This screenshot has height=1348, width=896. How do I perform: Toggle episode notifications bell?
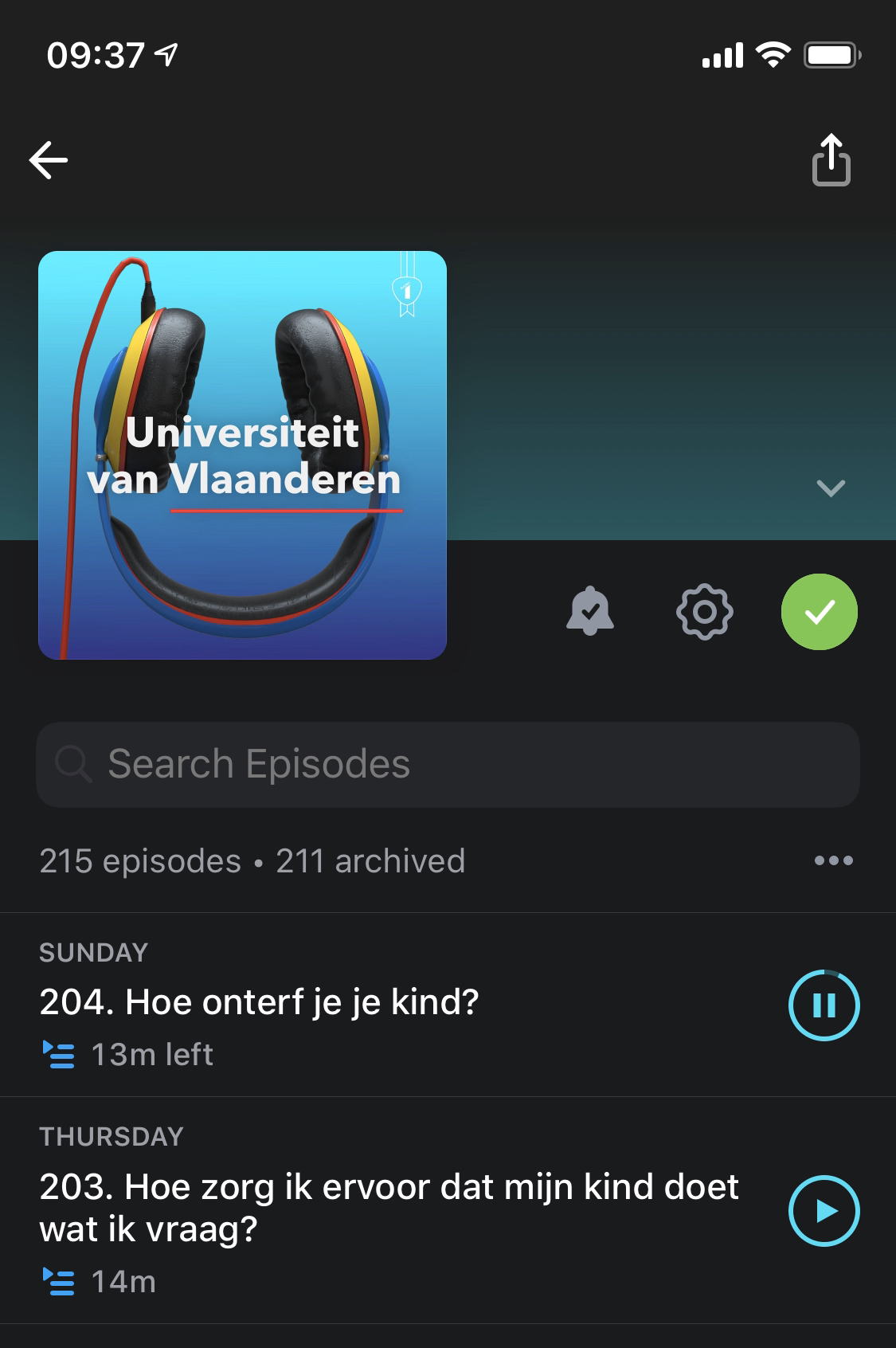point(590,611)
